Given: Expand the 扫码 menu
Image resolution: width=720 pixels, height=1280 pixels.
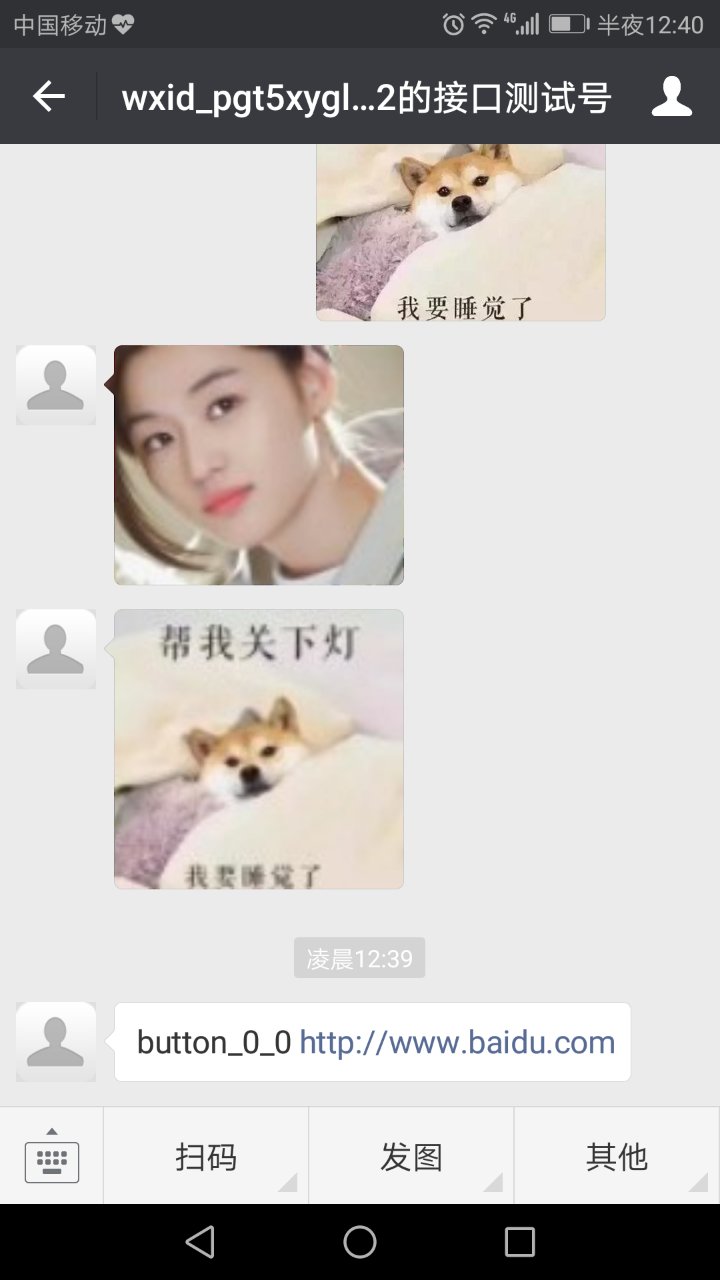Looking at the screenshot, I should 206,1157.
